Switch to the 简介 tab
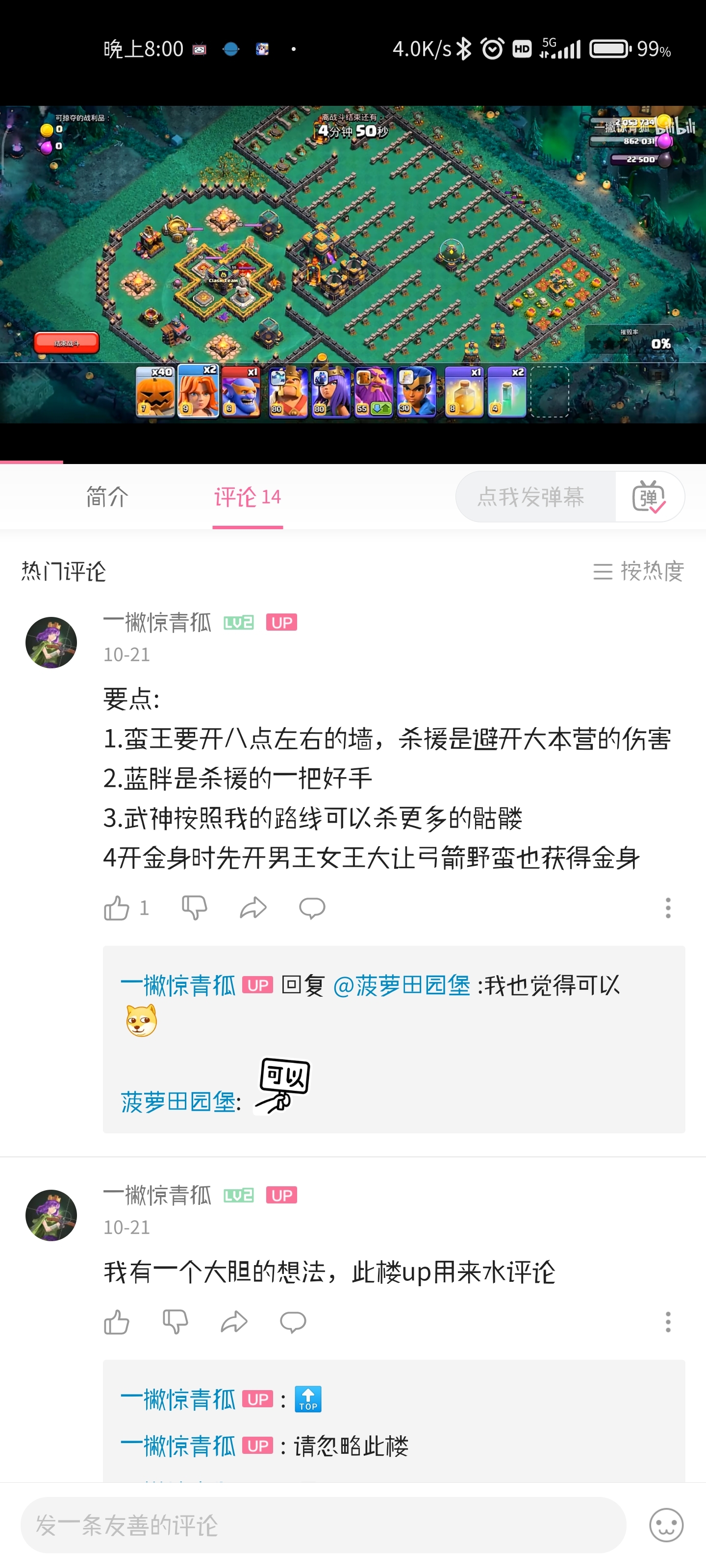The height and width of the screenshot is (1568, 706). [x=106, y=497]
